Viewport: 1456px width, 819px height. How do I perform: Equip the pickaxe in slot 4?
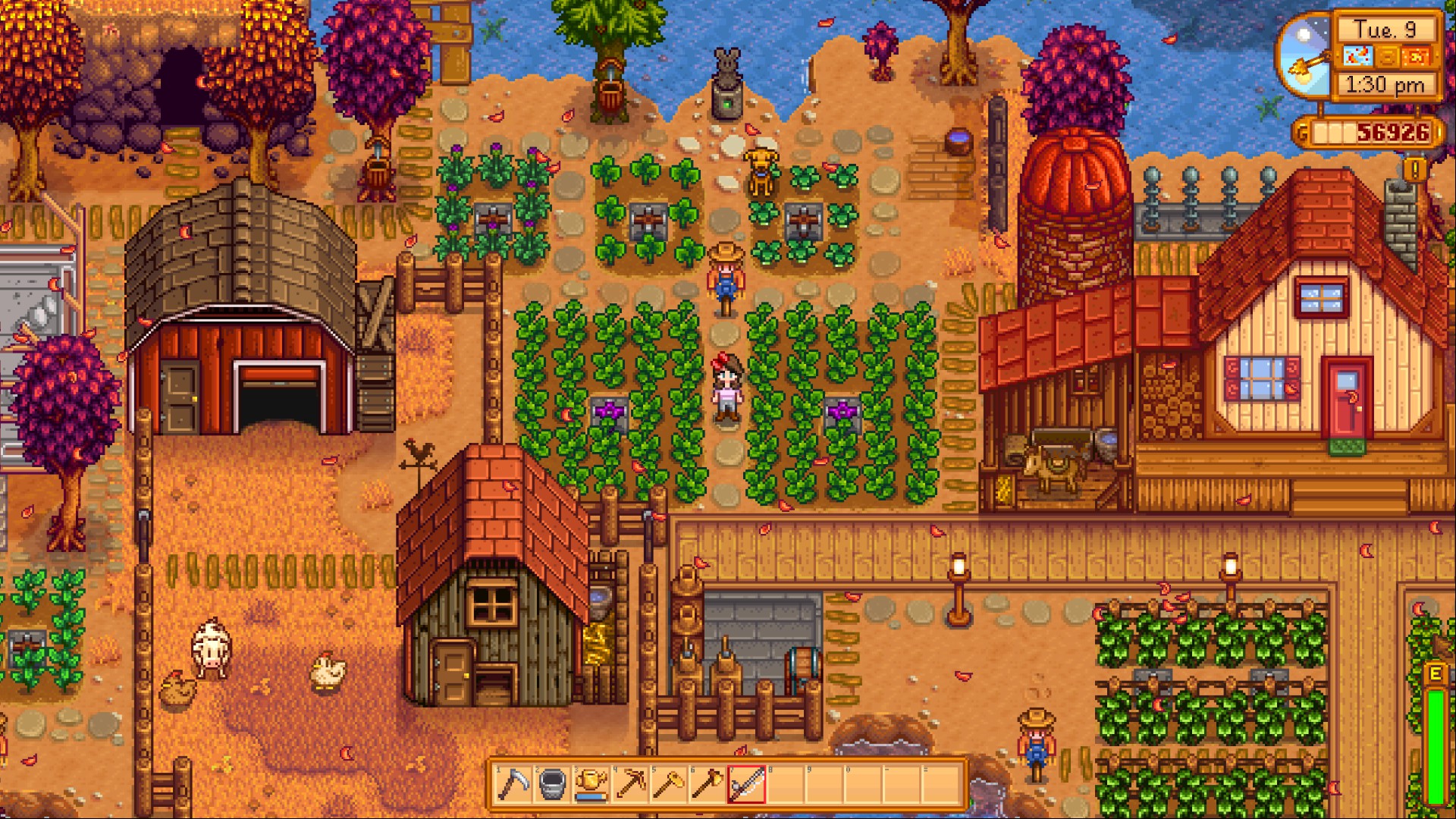631,784
